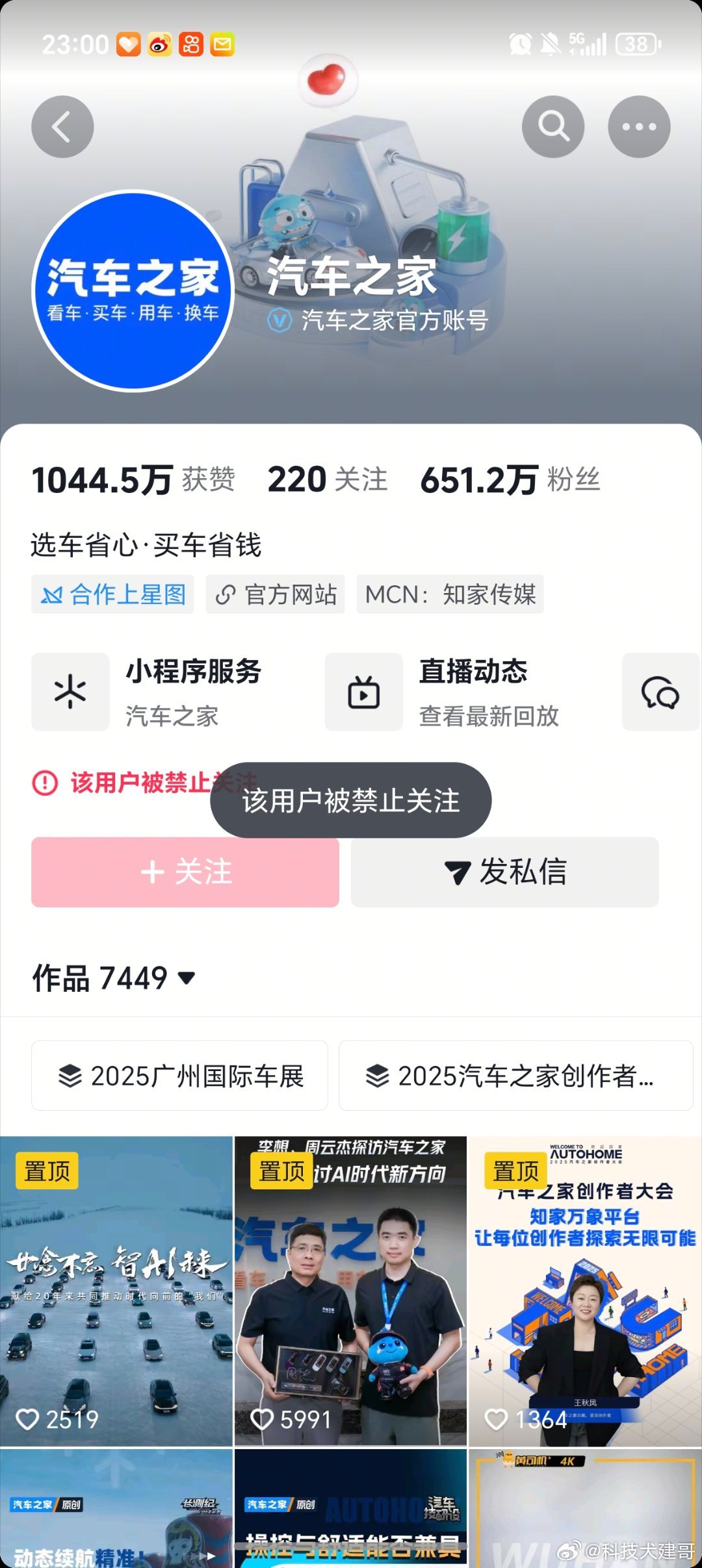Image resolution: width=702 pixels, height=1568 pixels.
Task: Open the MCN 知家传媒 link
Action: coord(450,594)
